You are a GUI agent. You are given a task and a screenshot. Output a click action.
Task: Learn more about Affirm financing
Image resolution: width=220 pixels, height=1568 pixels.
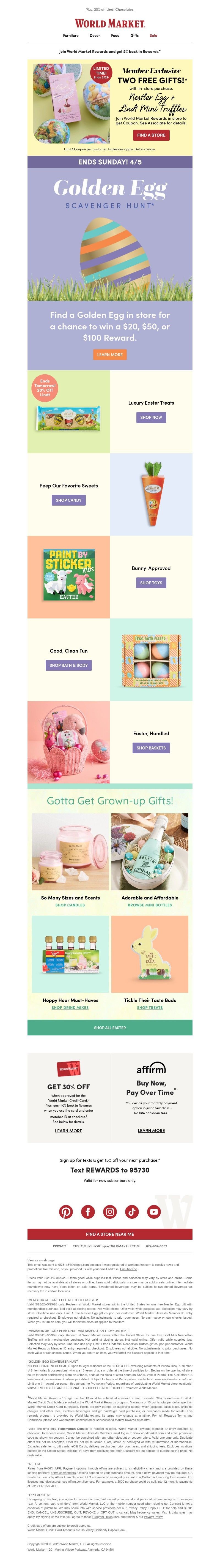click(x=151, y=1130)
